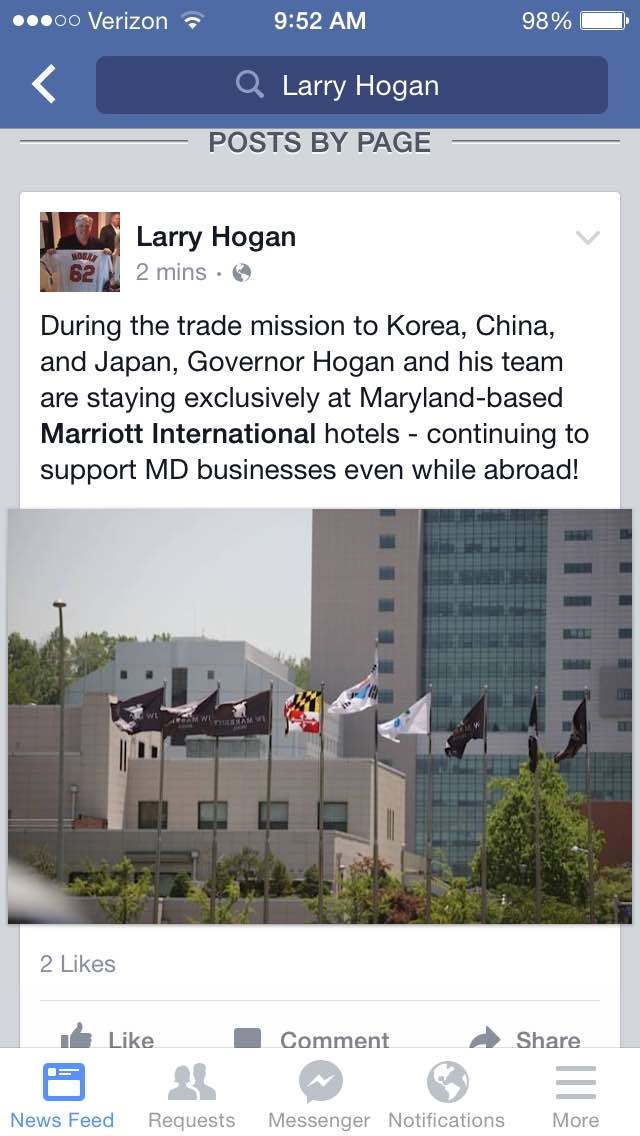Switch to the Messenger tab
Image resolution: width=640 pixels, height=1136 pixels.
coord(319,1095)
